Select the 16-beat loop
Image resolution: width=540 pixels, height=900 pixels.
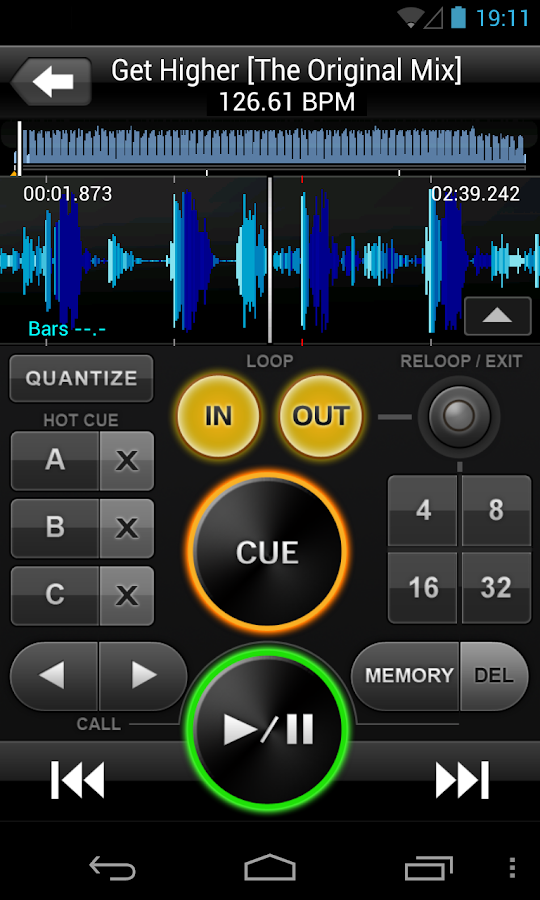[x=423, y=588]
